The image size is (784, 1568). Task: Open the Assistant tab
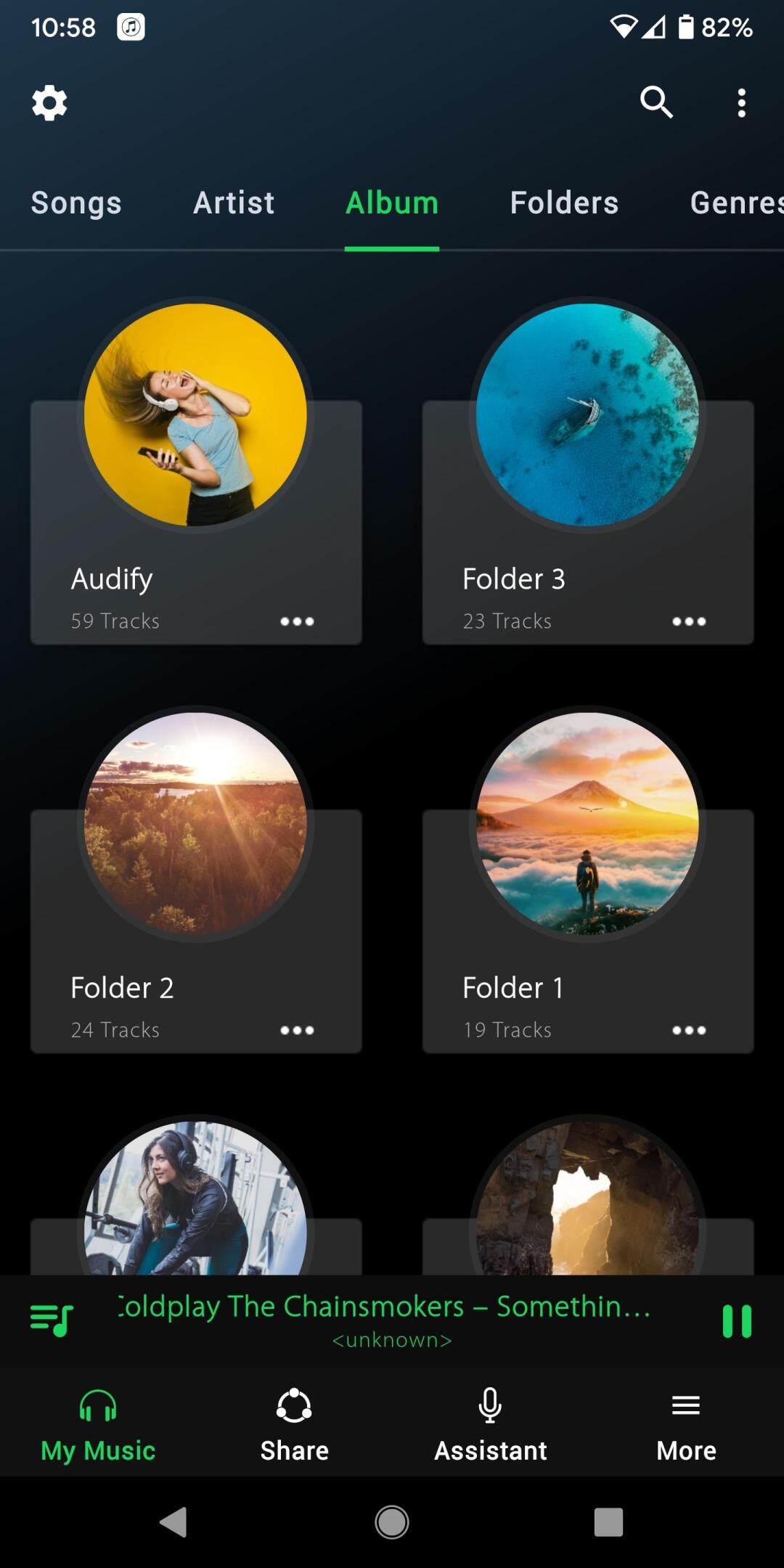[490, 1424]
